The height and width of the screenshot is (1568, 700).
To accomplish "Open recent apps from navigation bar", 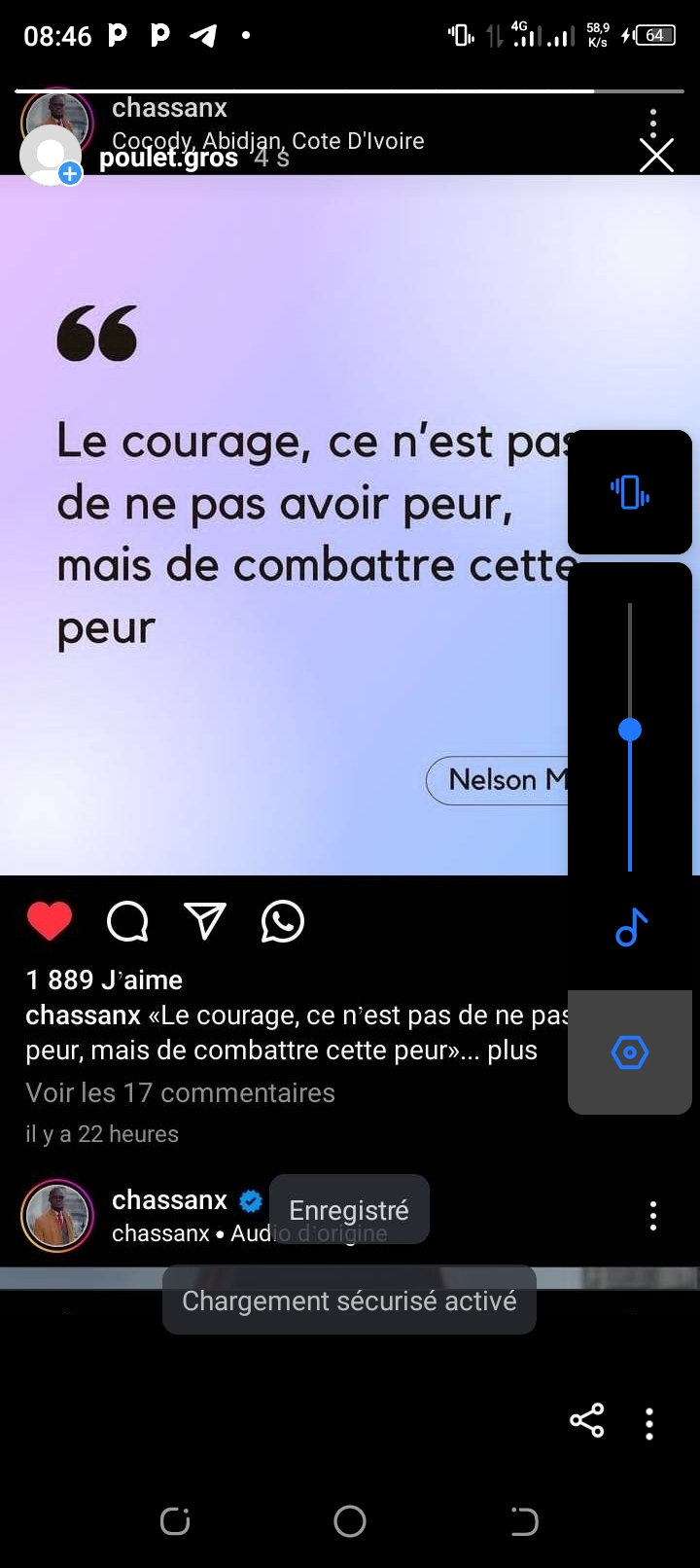I will pos(175,1521).
